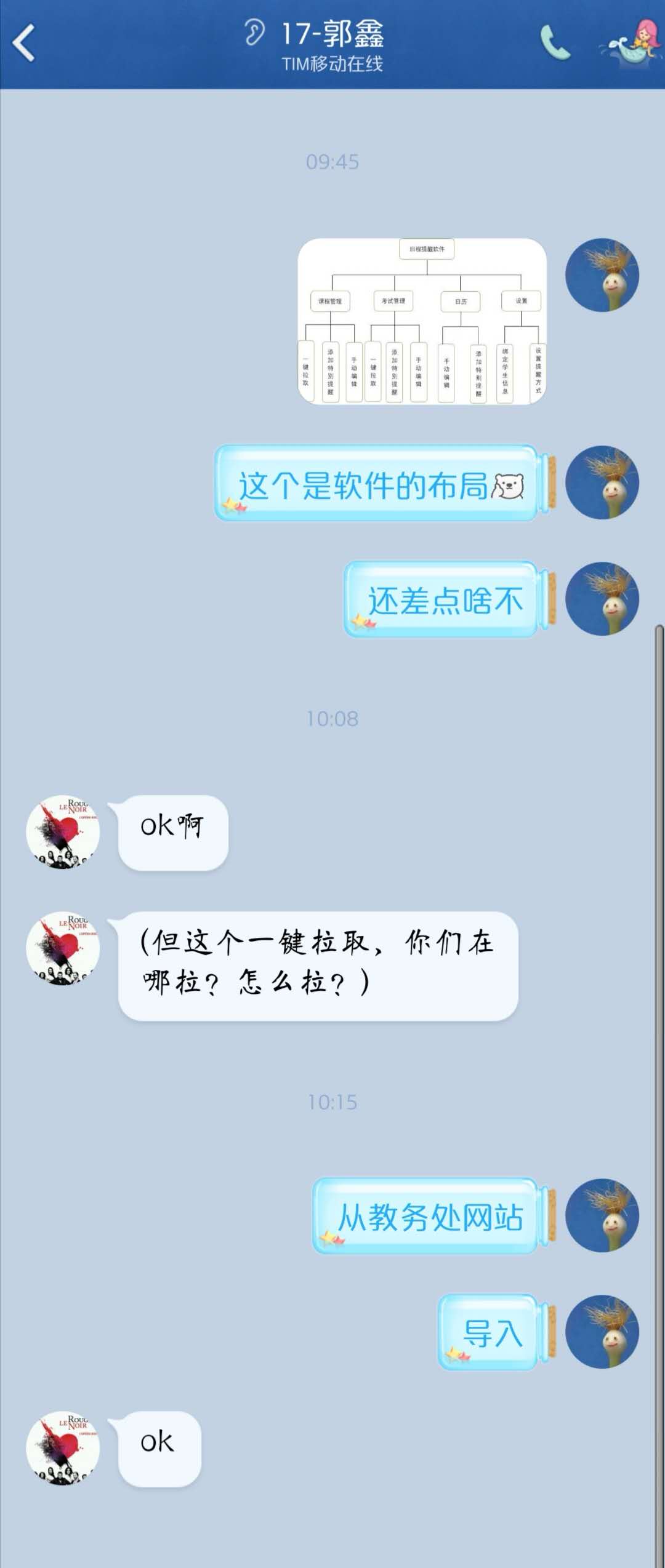Go back using the header arrow

[x=25, y=43]
